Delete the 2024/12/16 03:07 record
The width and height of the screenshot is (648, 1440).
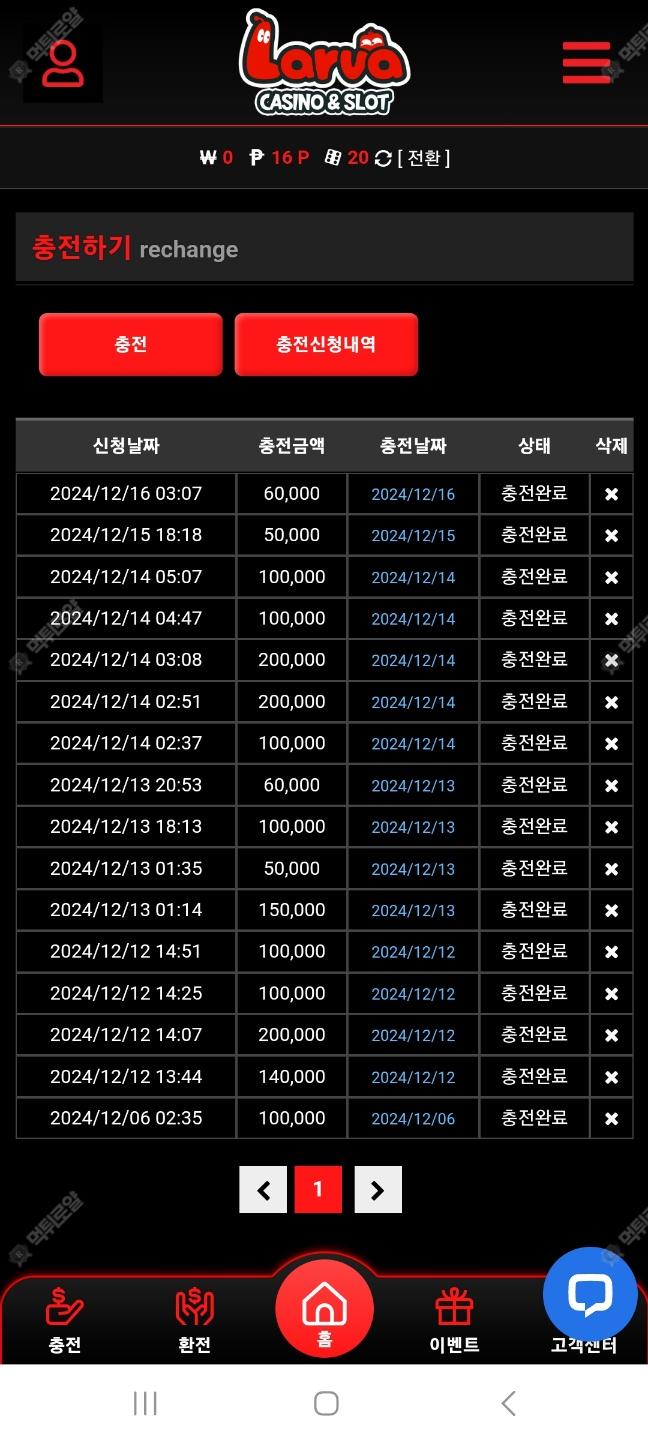point(611,494)
